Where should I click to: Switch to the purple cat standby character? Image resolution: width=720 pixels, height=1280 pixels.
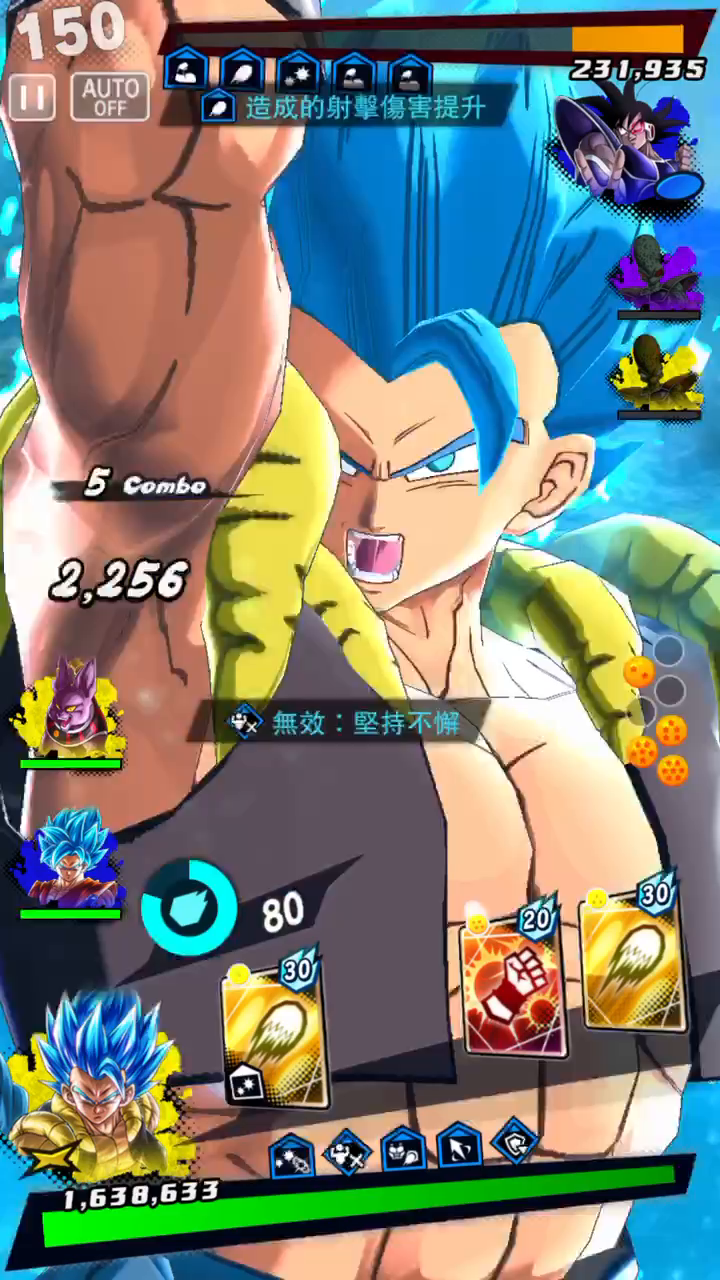(70, 712)
